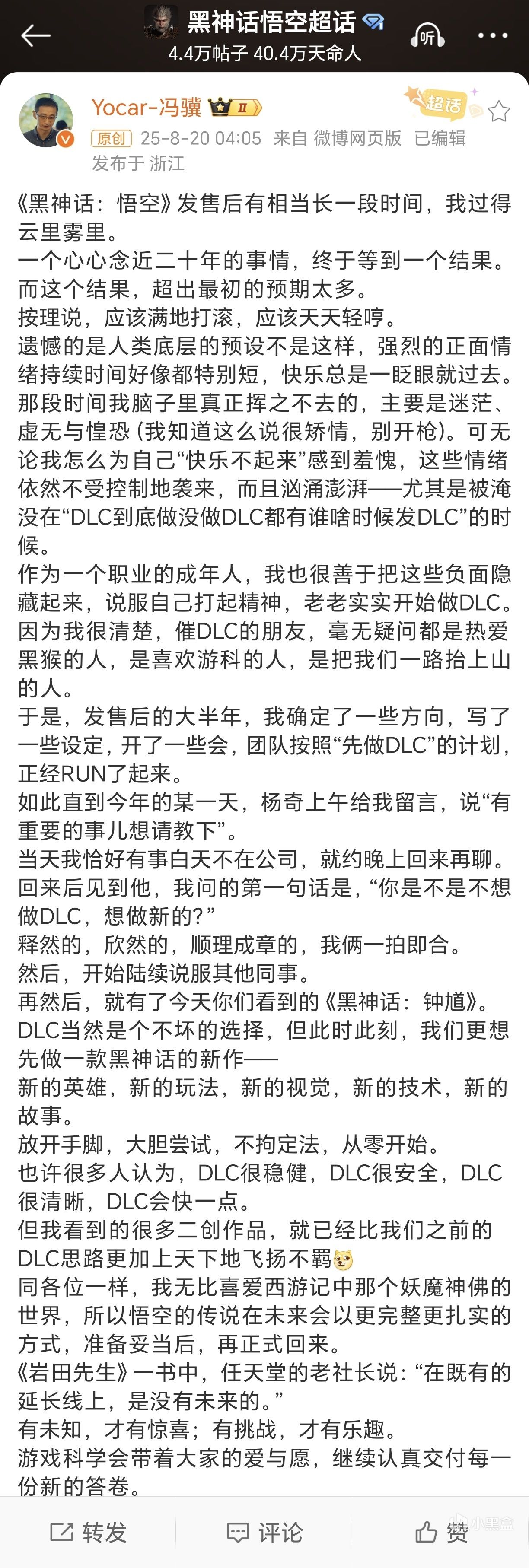529x1568 pixels.
Task: Like the post with 赞
Action: click(x=441, y=1531)
